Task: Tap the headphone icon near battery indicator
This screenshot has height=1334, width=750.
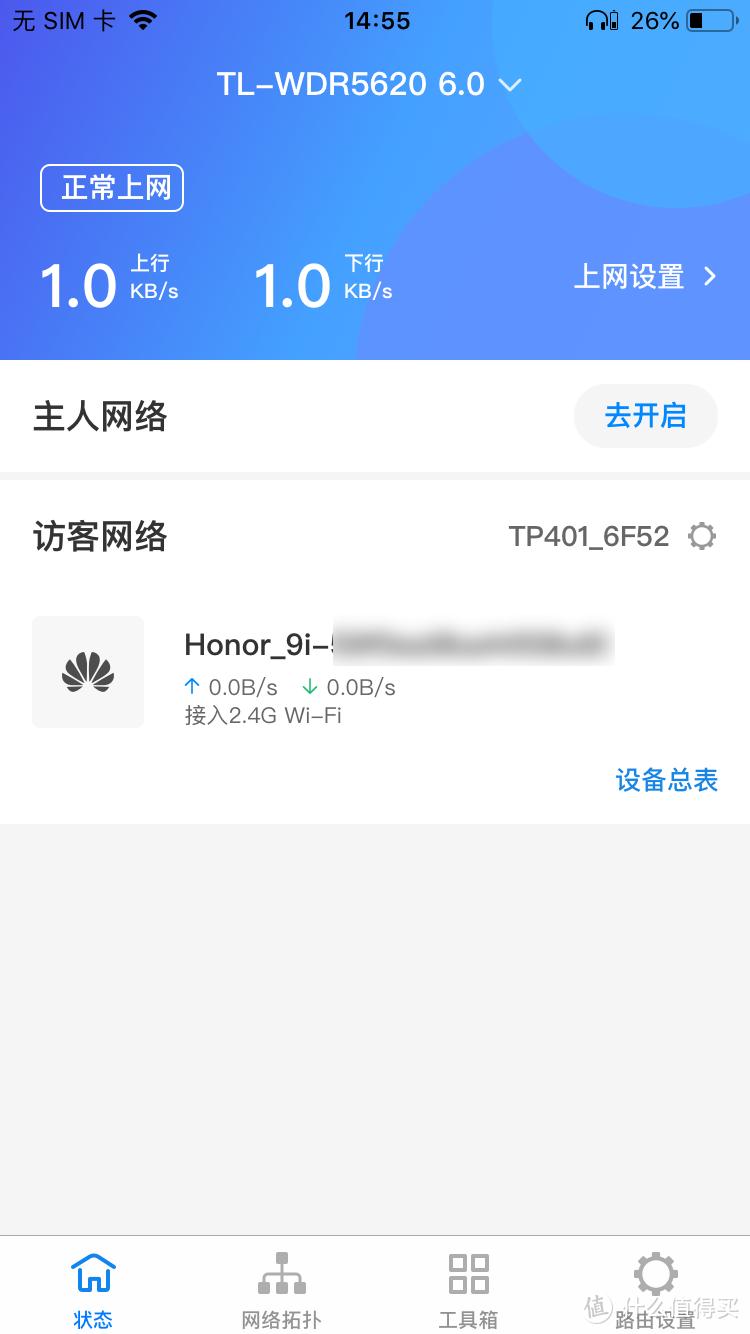Action: [x=597, y=18]
